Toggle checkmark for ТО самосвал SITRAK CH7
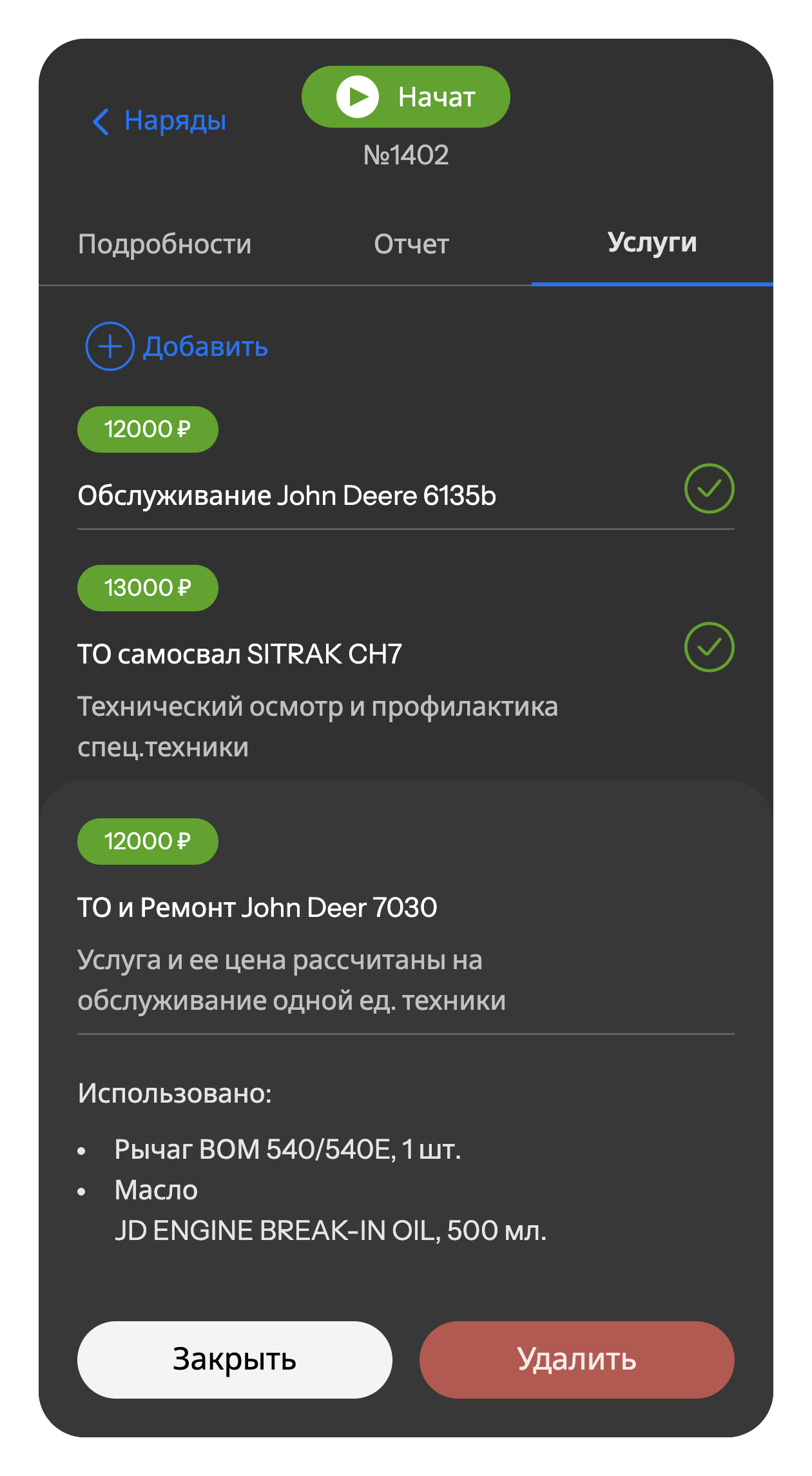 [x=709, y=647]
